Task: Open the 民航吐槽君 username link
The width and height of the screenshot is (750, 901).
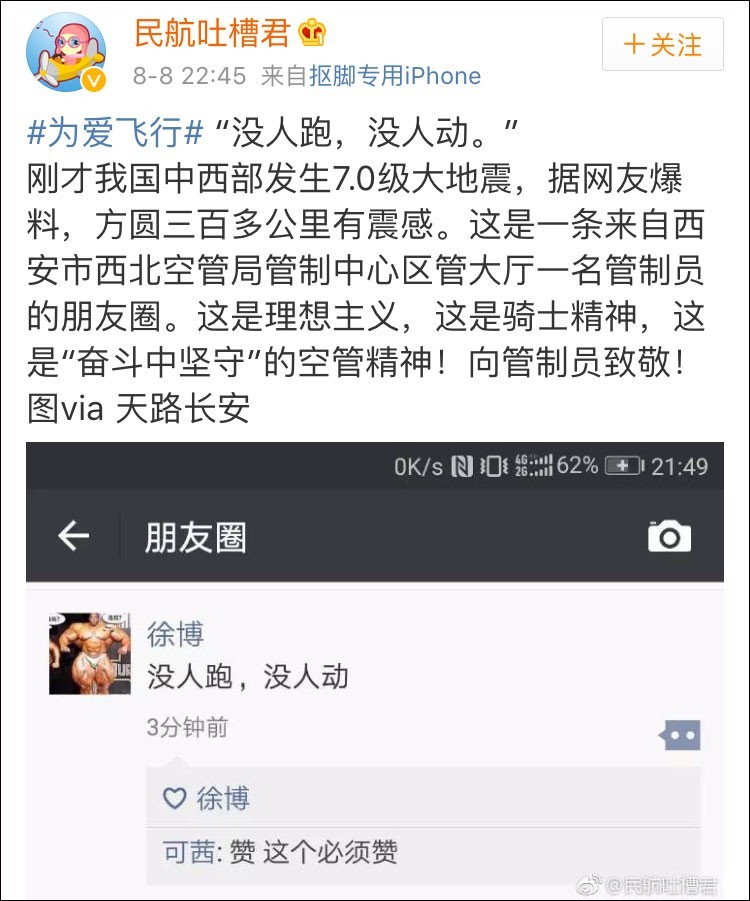Action: click(x=212, y=32)
